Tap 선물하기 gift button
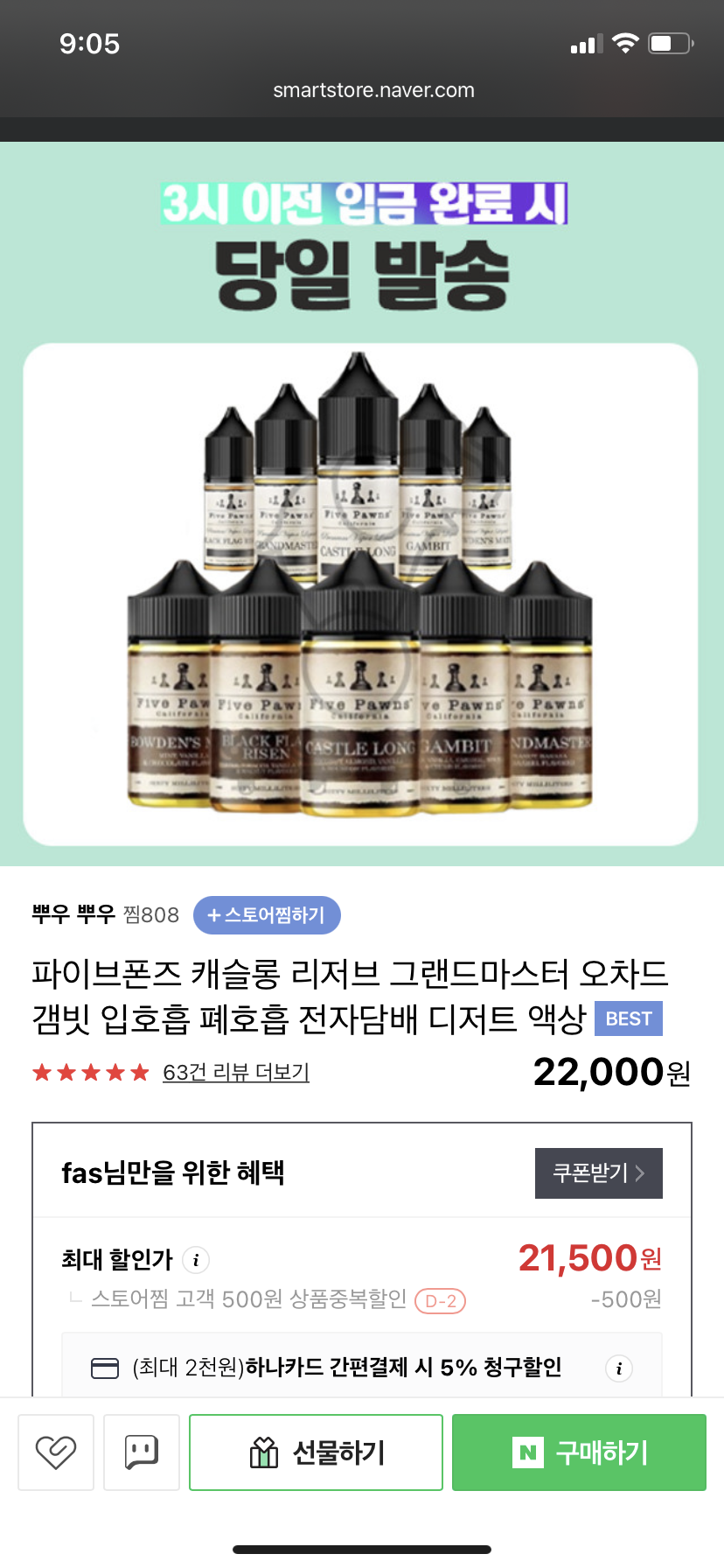The width and height of the screenshot is (724, 1568). 316,1452
